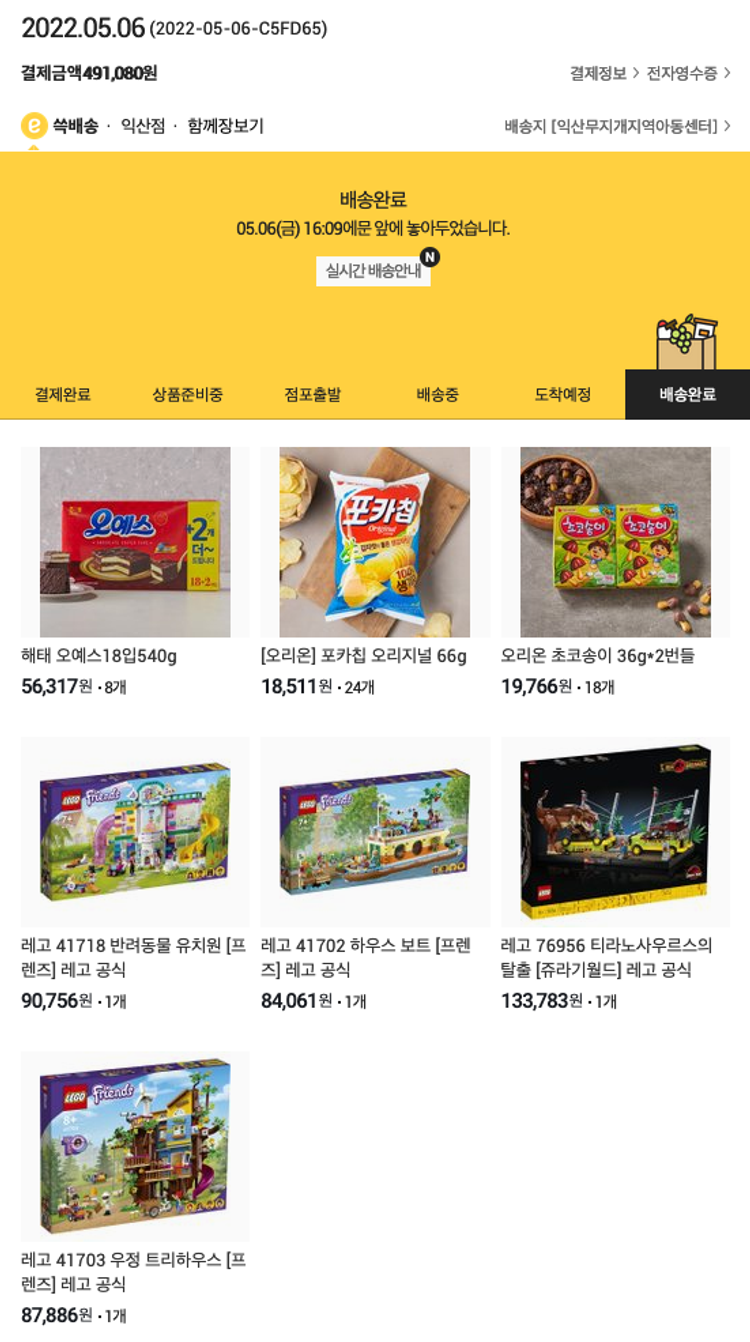This screenshot has height=1342, width=750.
Task: Tap the 실시간 배송안내 button
Action: pos(374,271)
